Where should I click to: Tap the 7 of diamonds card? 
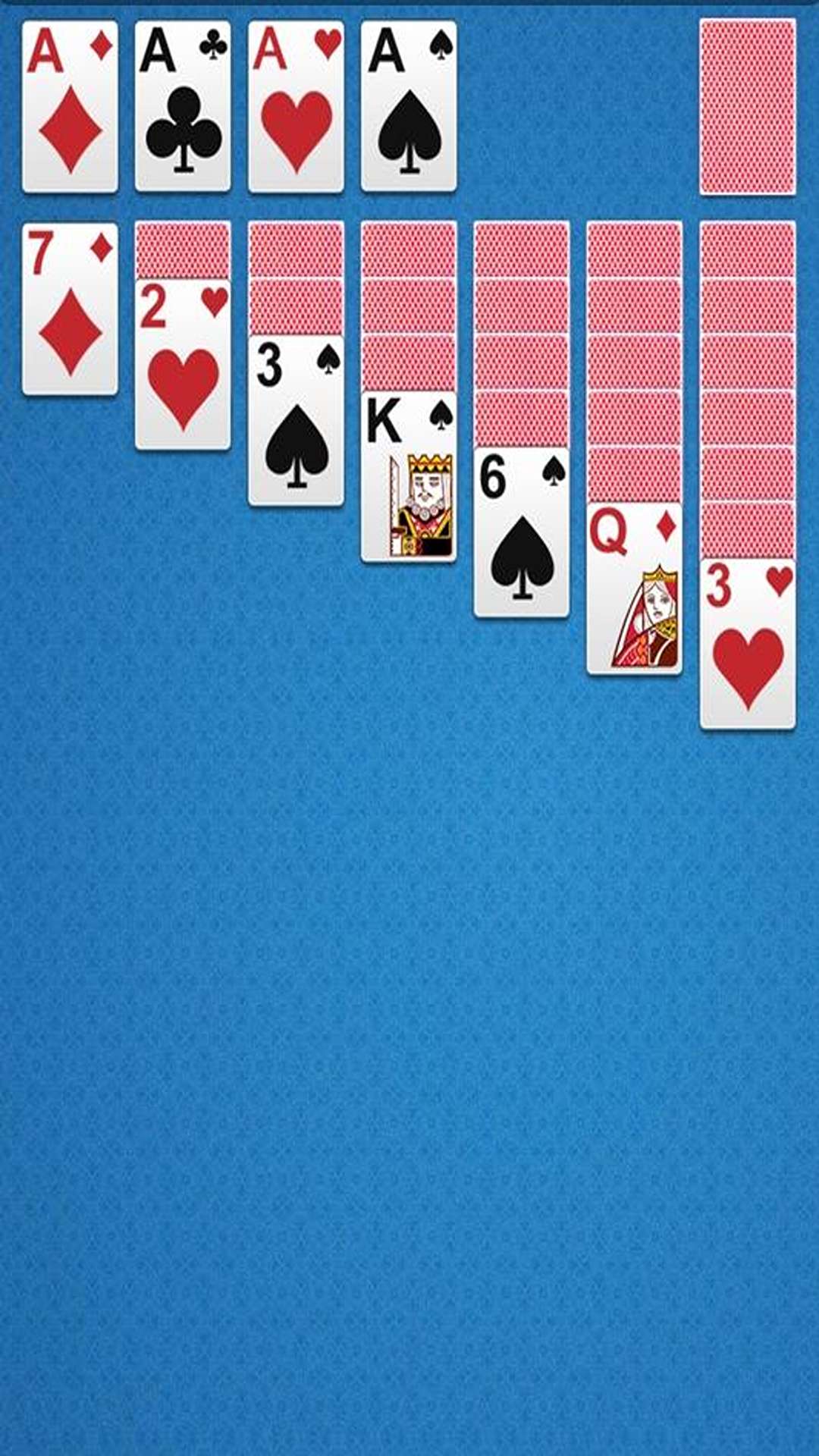pos(70,309)
